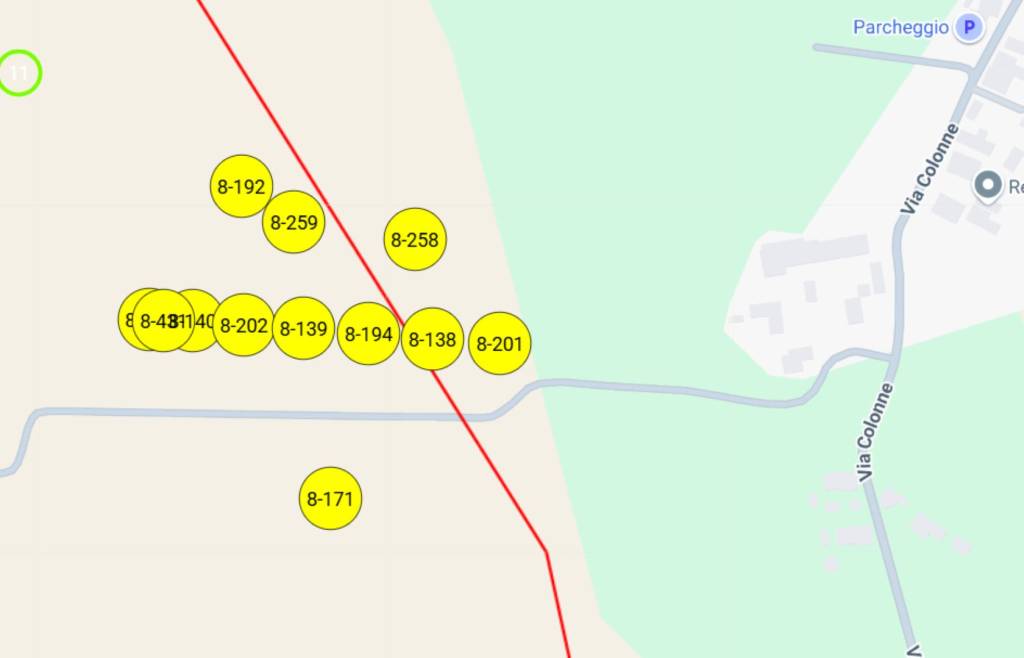This screenshot has width=1024, height=658.
Task: Select marker 8-139 on the map
Action: tap(303, 328)
